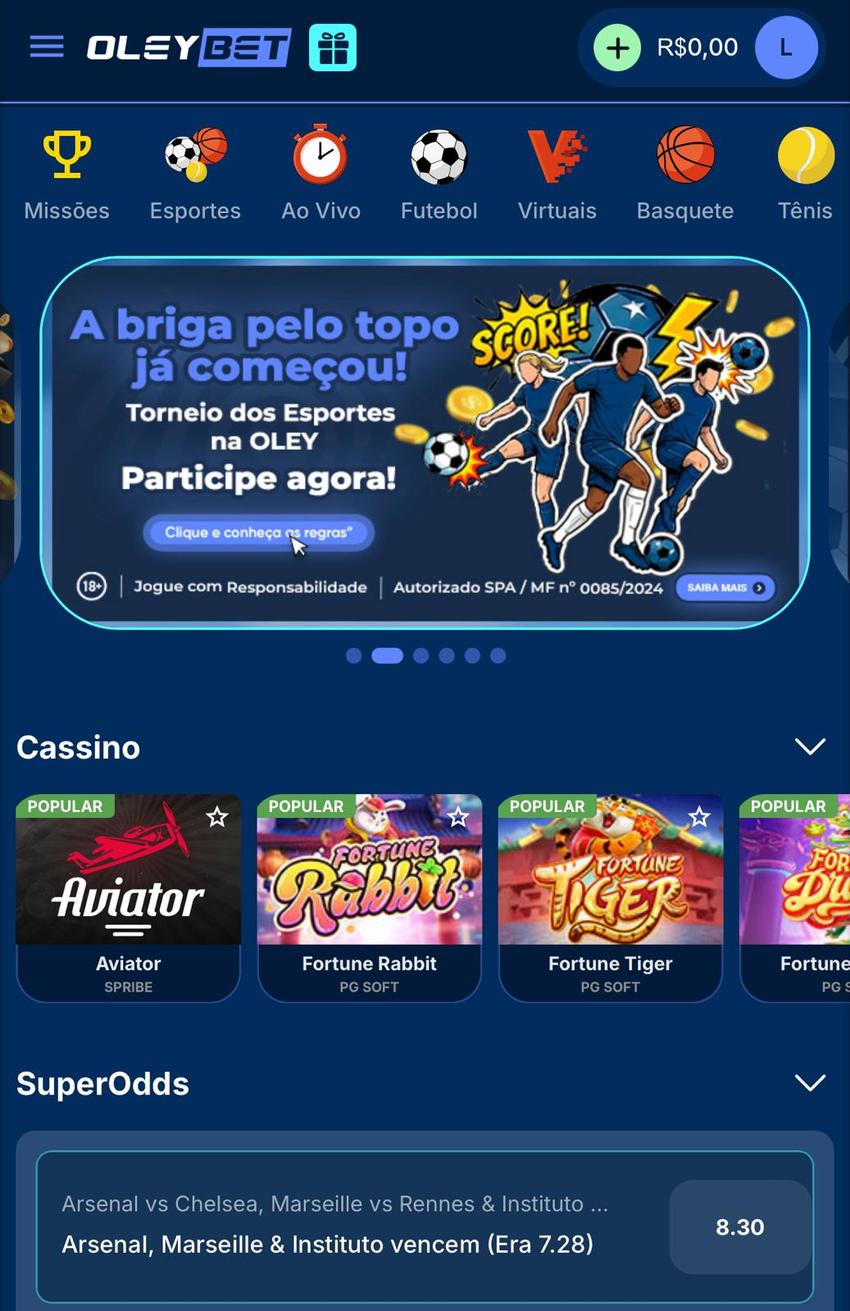850x1311 pixels.
Task: Collapse the Cassino section chevron
Action: [810, 746]
